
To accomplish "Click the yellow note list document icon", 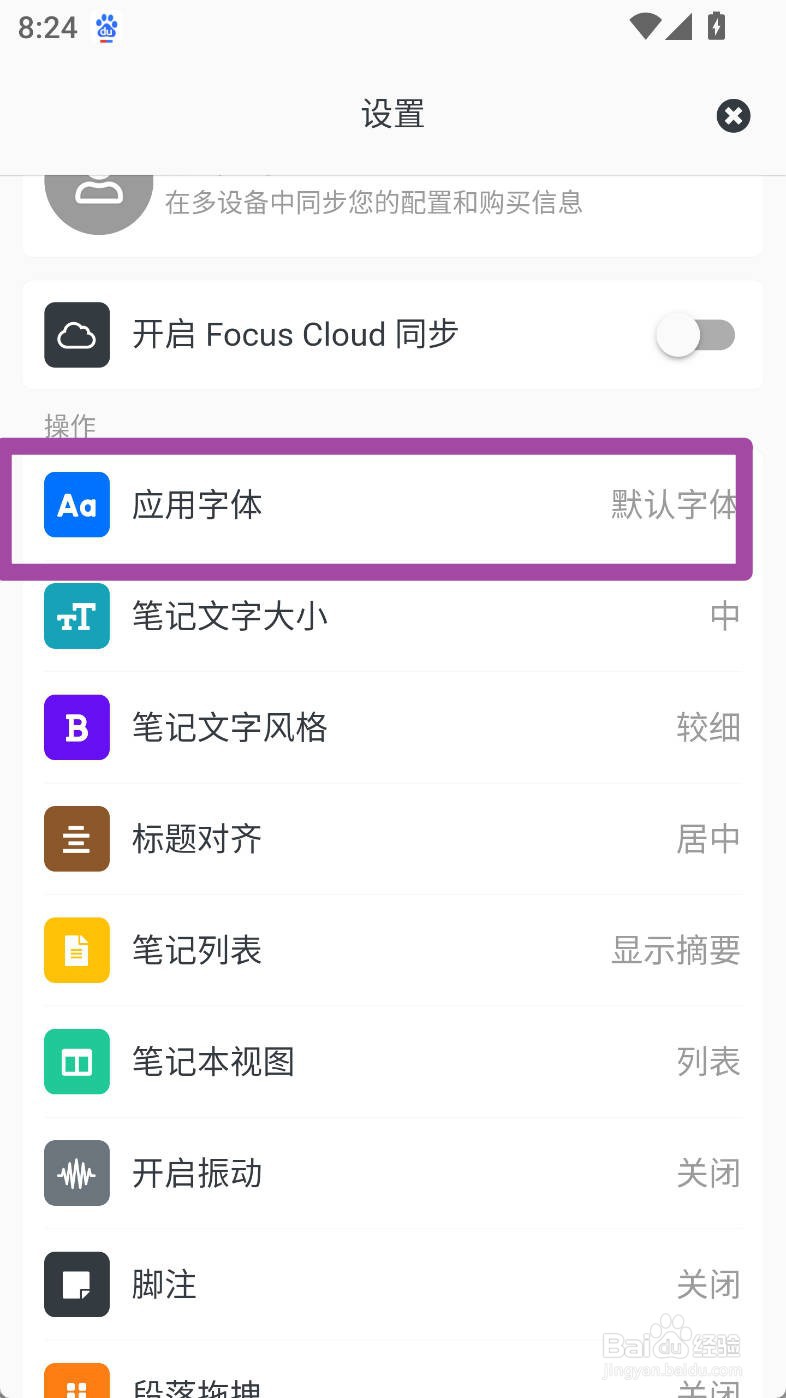I will tap(76, 950).
